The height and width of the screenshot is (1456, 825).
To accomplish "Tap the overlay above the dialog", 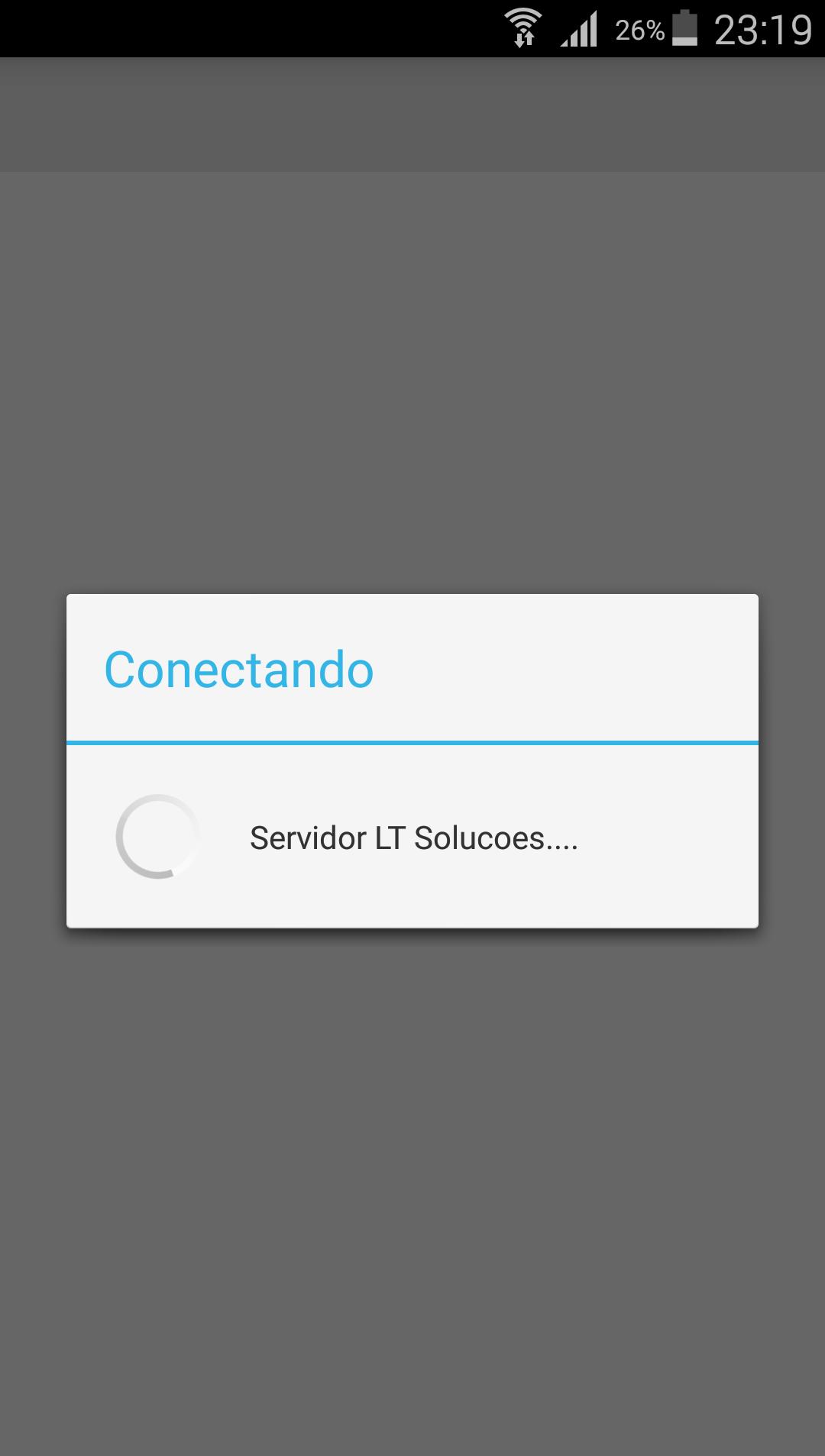I will point(412,382).
